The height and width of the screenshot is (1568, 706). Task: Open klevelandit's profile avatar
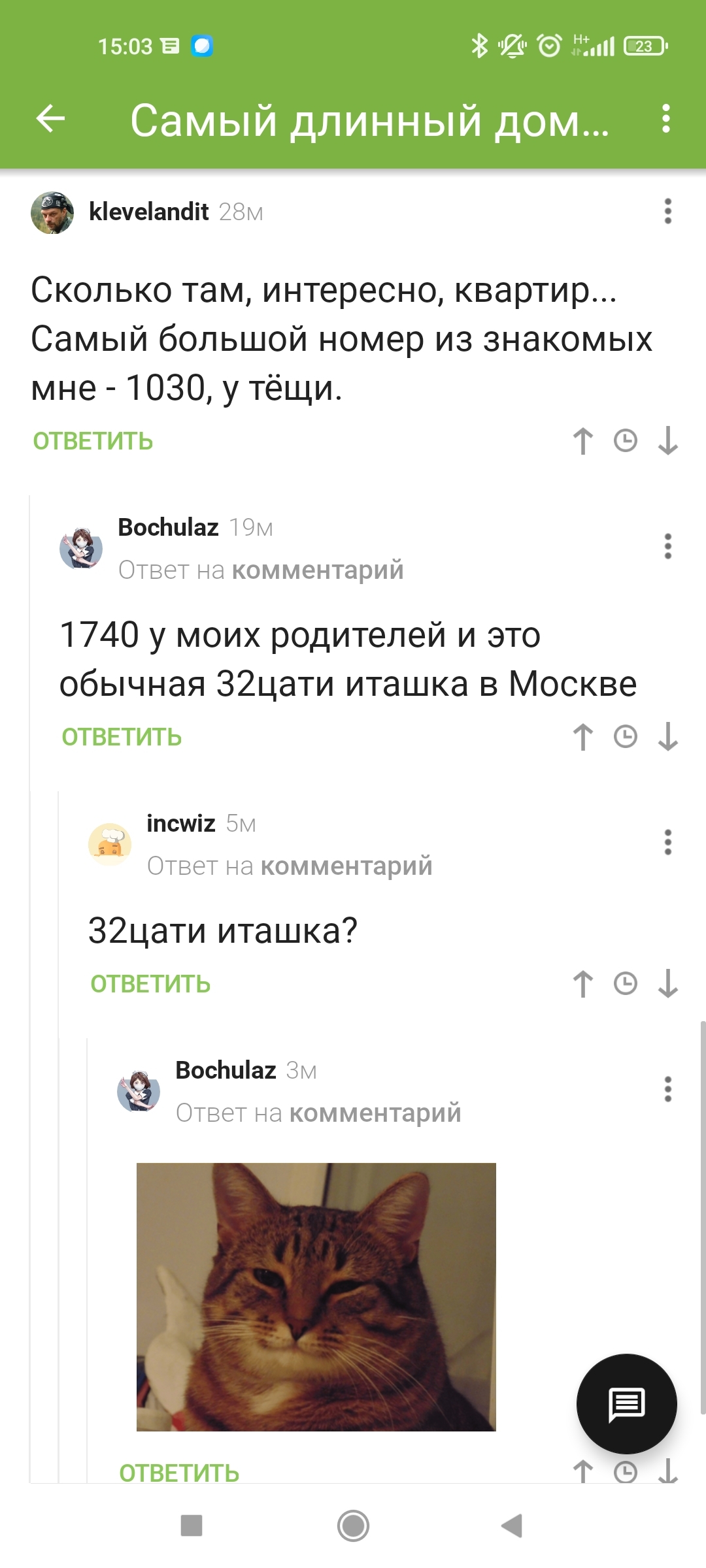[x=52, y=212]
